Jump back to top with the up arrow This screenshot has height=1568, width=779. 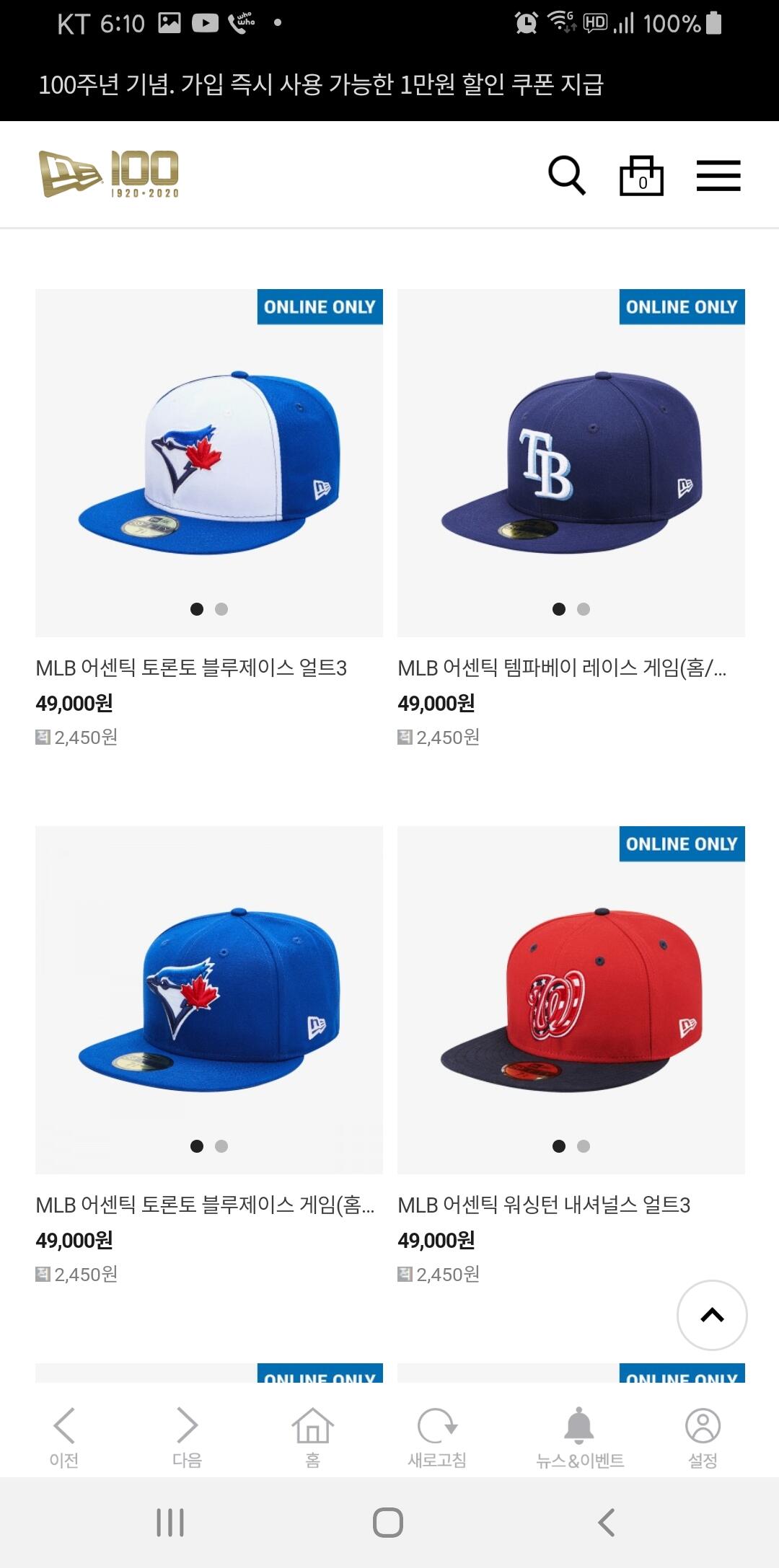pos(712,1315)
